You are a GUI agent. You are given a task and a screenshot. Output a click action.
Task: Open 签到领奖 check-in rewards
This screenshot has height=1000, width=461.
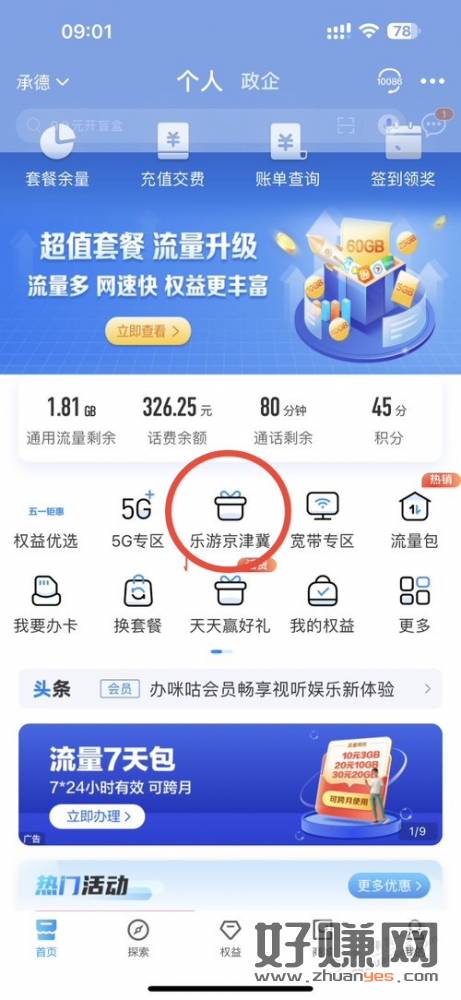(x=403, y=156)
